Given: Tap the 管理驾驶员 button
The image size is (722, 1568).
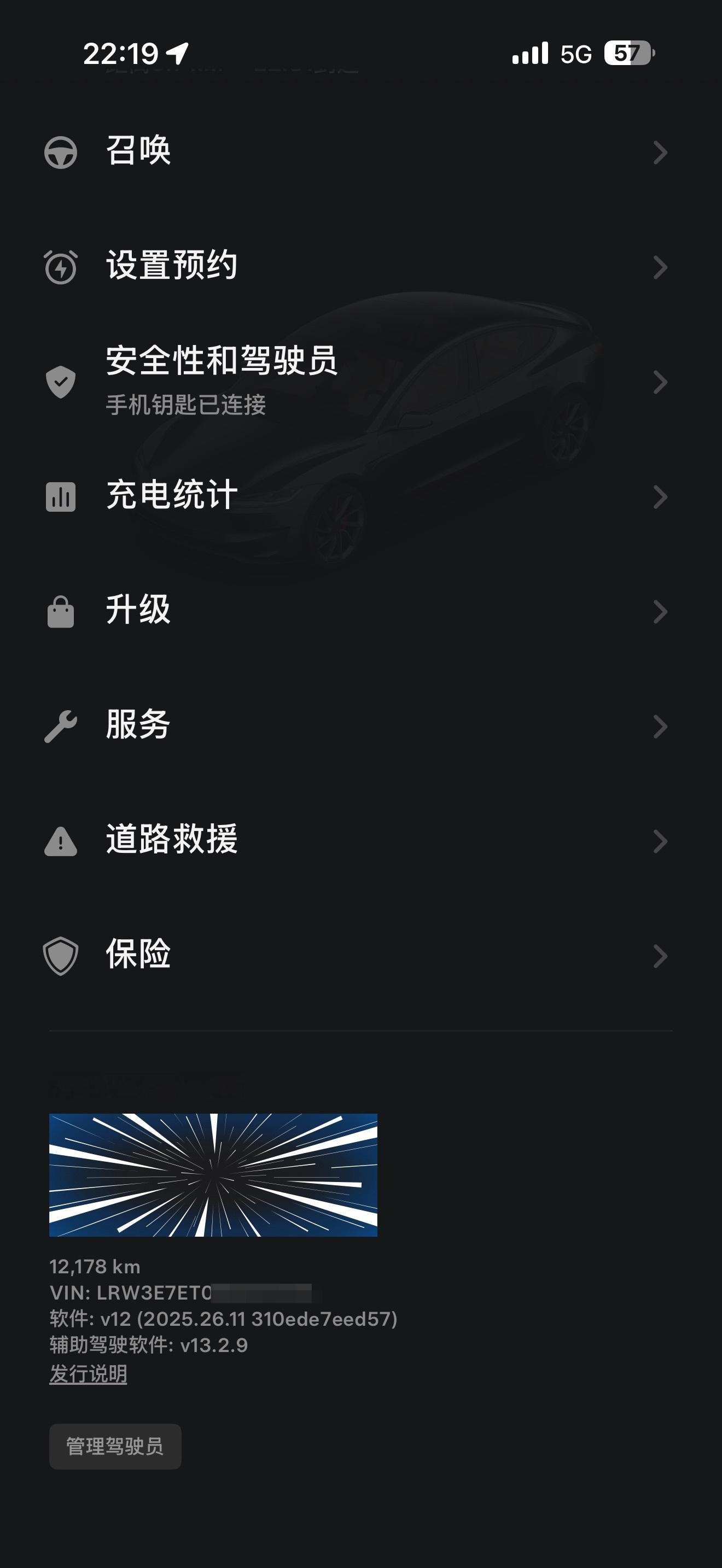Looking at the screenshot, I should (x=115, y=1446).
